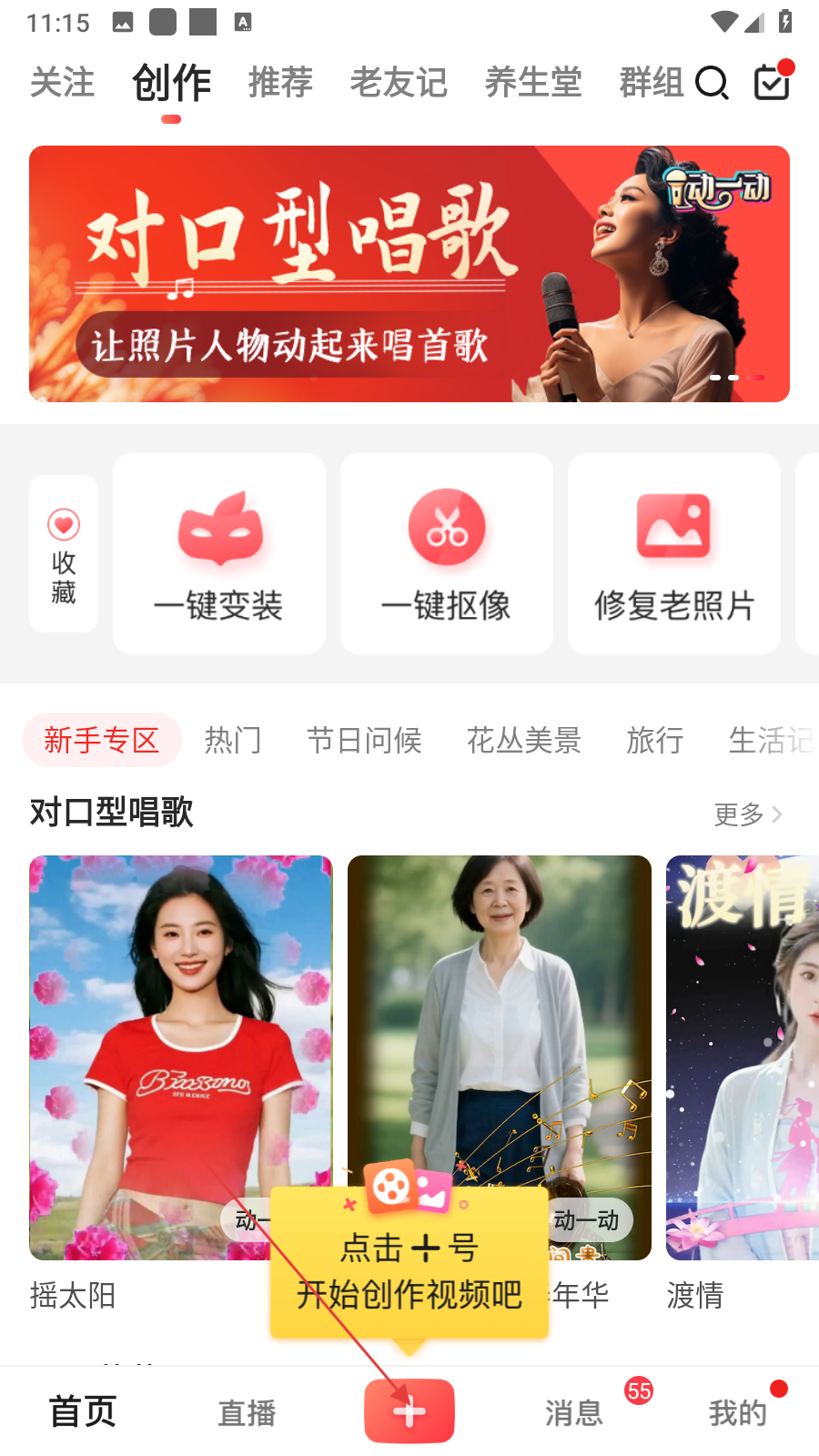Switch to the 花丛美景 category
Screen dimensions: 819x1456
coord(523,740)
